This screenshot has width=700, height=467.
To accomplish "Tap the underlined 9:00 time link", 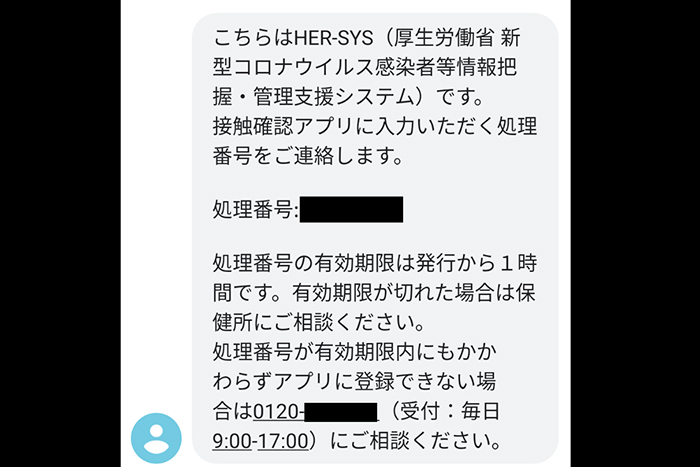I will point(232,441).
